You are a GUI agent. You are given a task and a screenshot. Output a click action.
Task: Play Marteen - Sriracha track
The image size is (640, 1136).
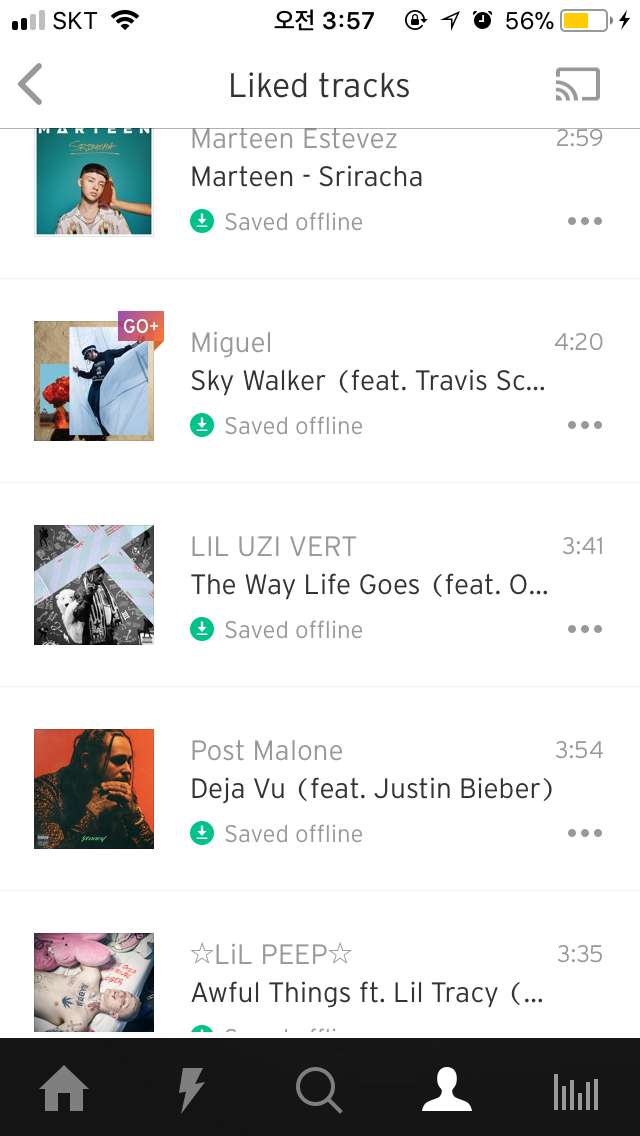click(306, 177)
